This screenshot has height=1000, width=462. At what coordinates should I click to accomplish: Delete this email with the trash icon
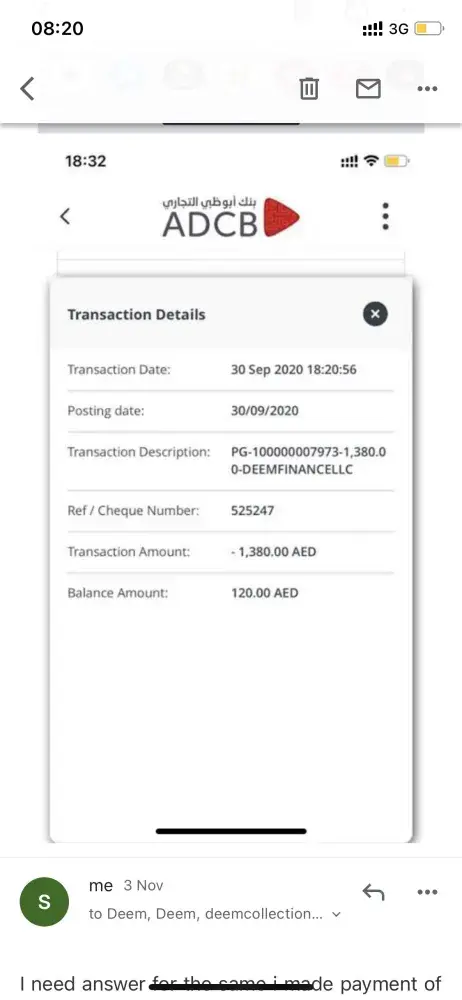click(x=309, y=89)
